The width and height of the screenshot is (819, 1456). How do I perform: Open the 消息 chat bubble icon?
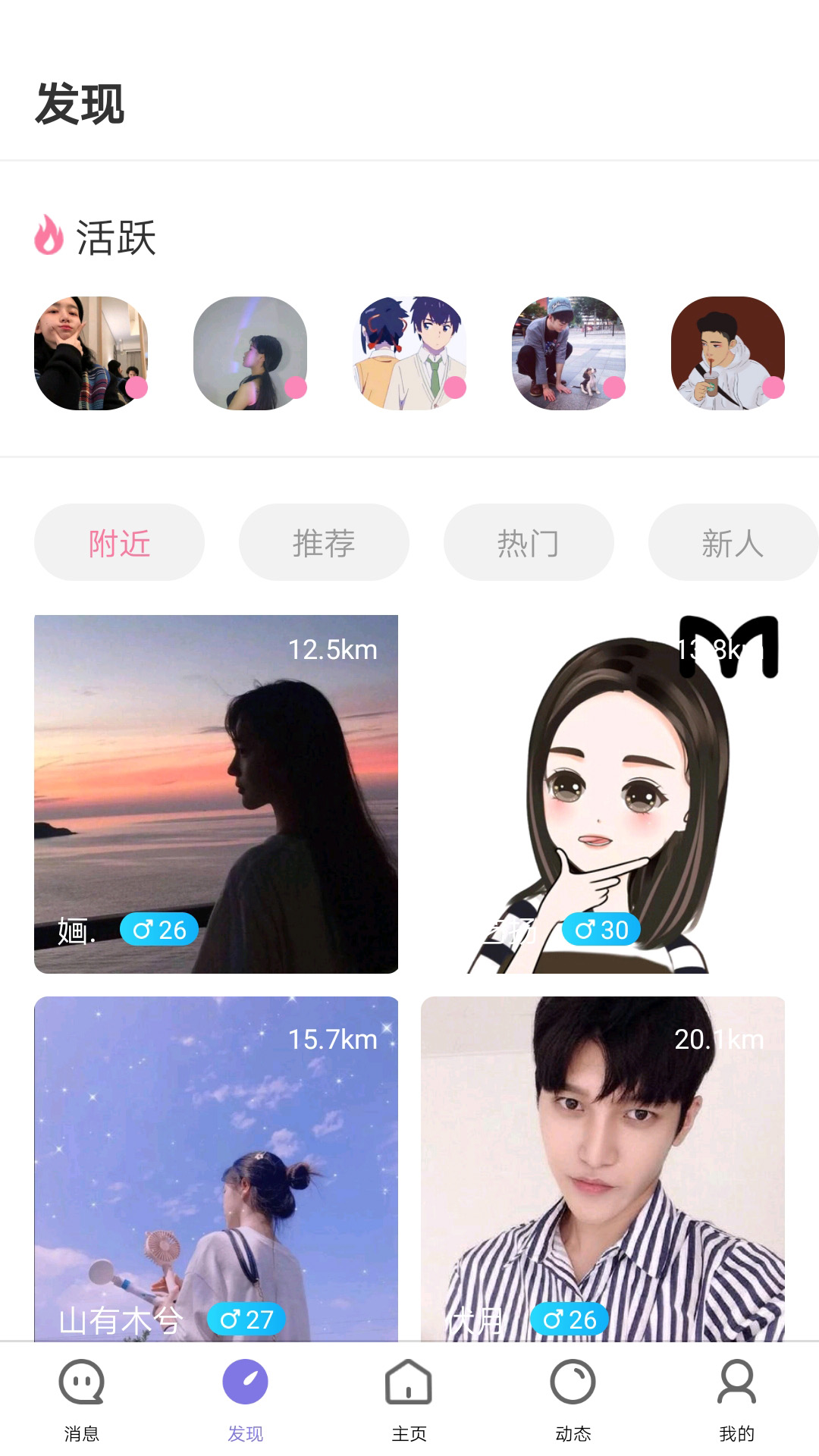[x=81, y=1382]
